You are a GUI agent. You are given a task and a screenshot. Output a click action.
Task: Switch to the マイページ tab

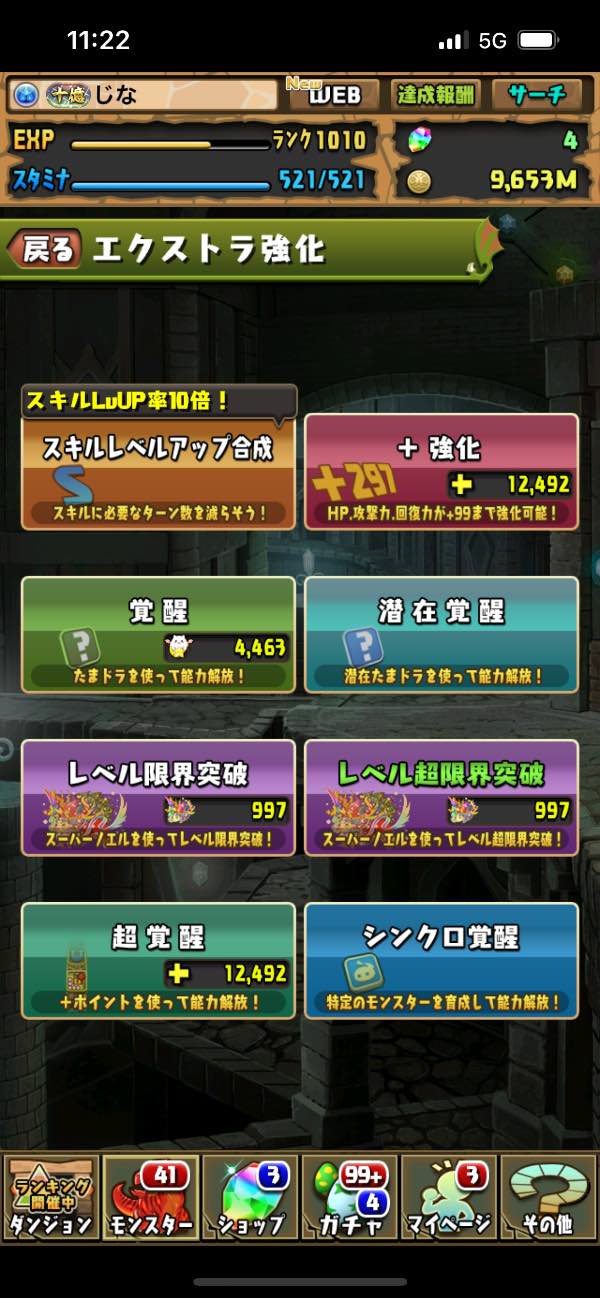coord(449,1198)
